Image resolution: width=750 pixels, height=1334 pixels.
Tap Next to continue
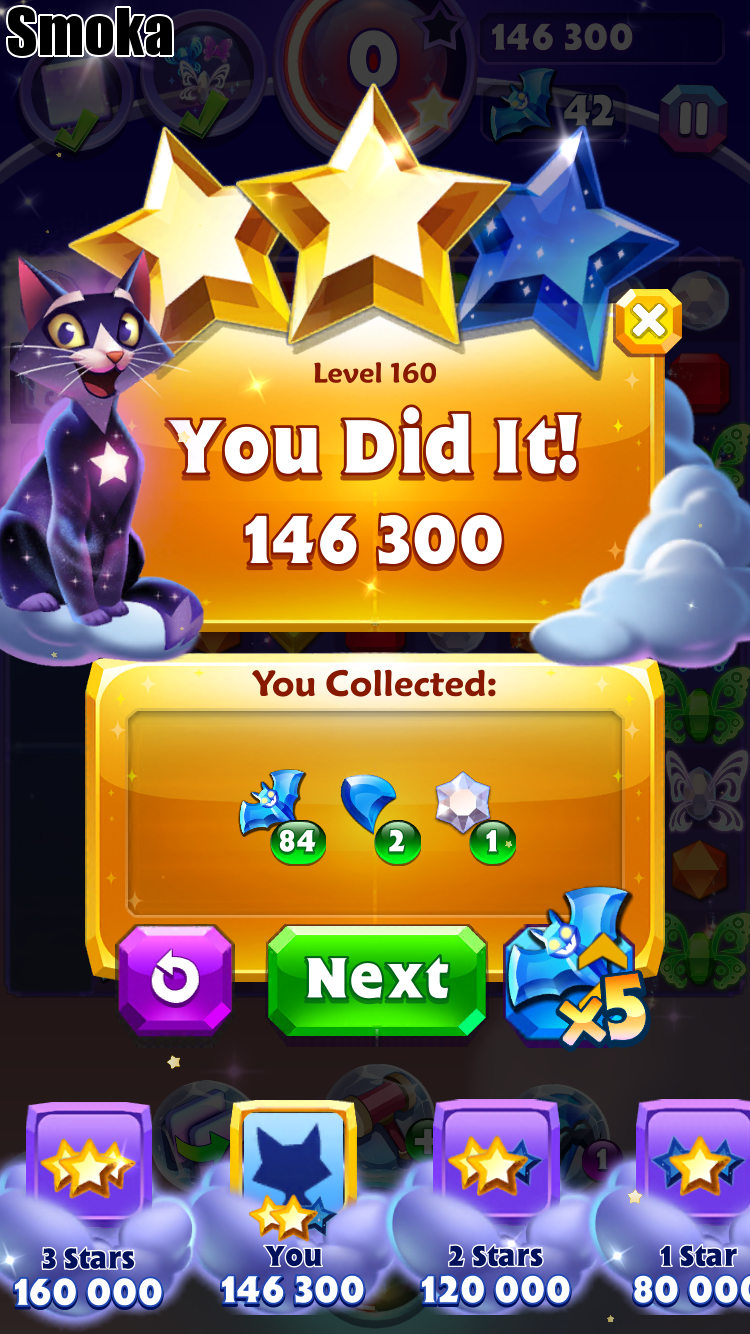coord(377,979)
